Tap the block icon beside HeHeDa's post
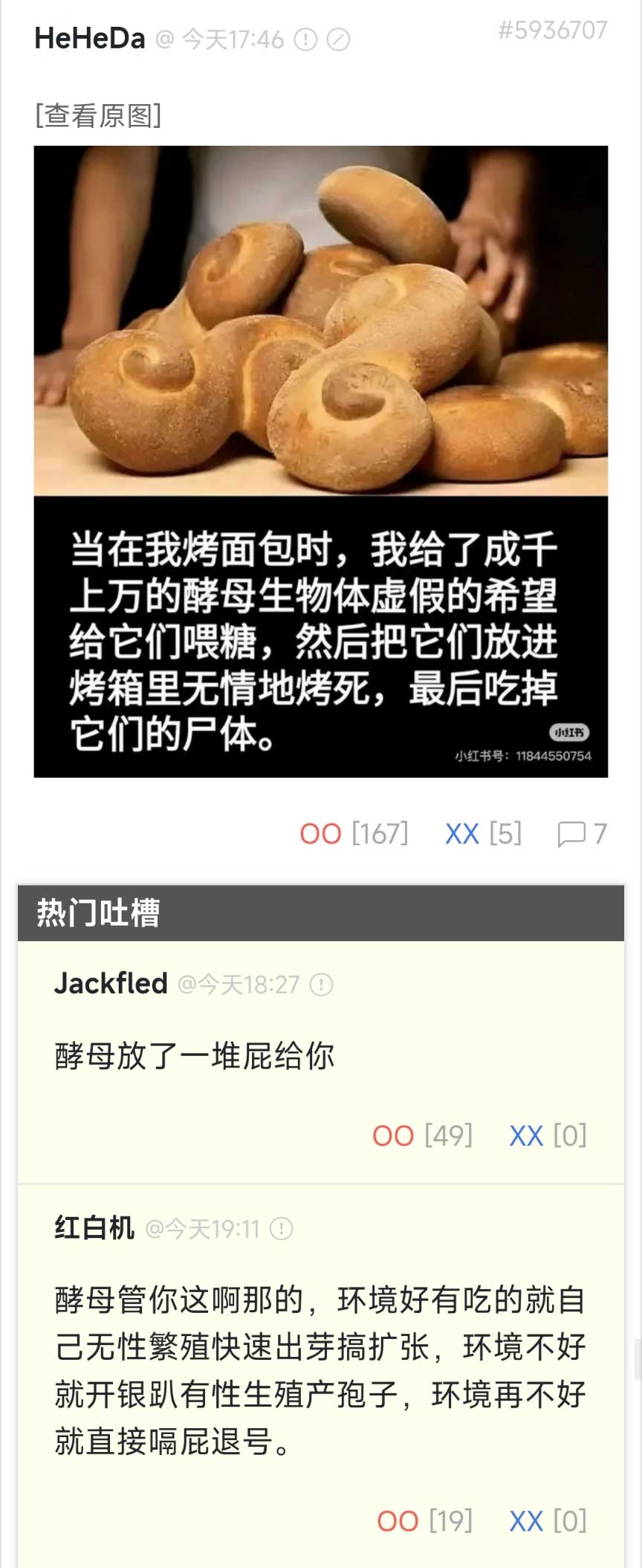 click(339, 39)
